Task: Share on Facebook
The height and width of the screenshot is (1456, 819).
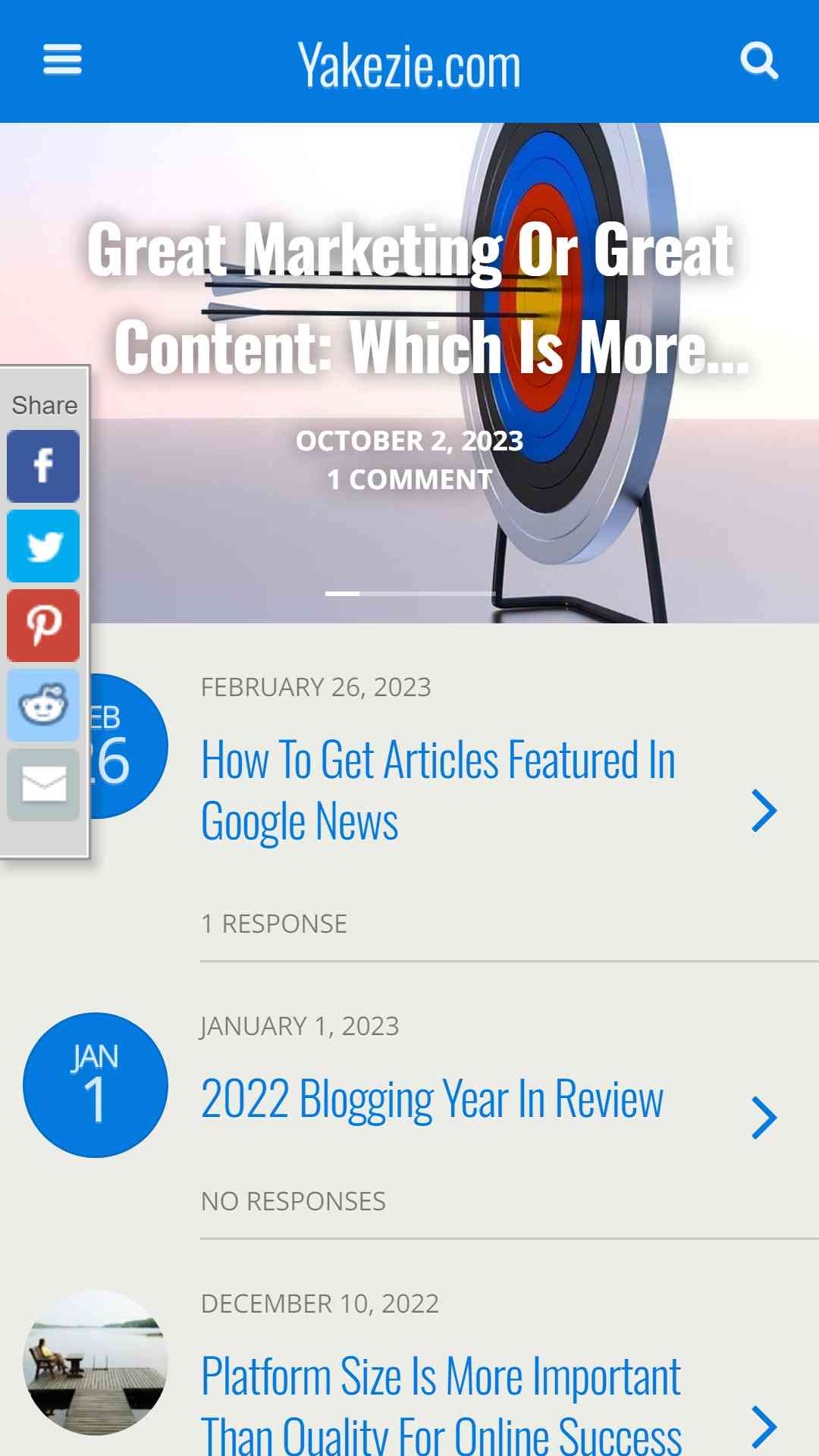Action: [43, 466]
